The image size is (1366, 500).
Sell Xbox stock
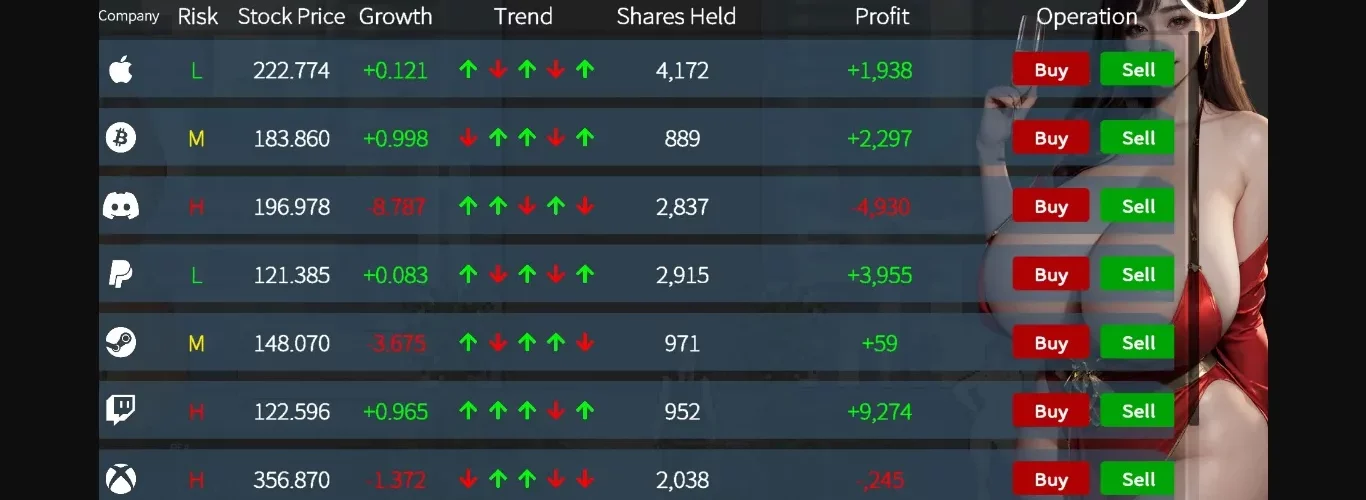pos(1137,479)
